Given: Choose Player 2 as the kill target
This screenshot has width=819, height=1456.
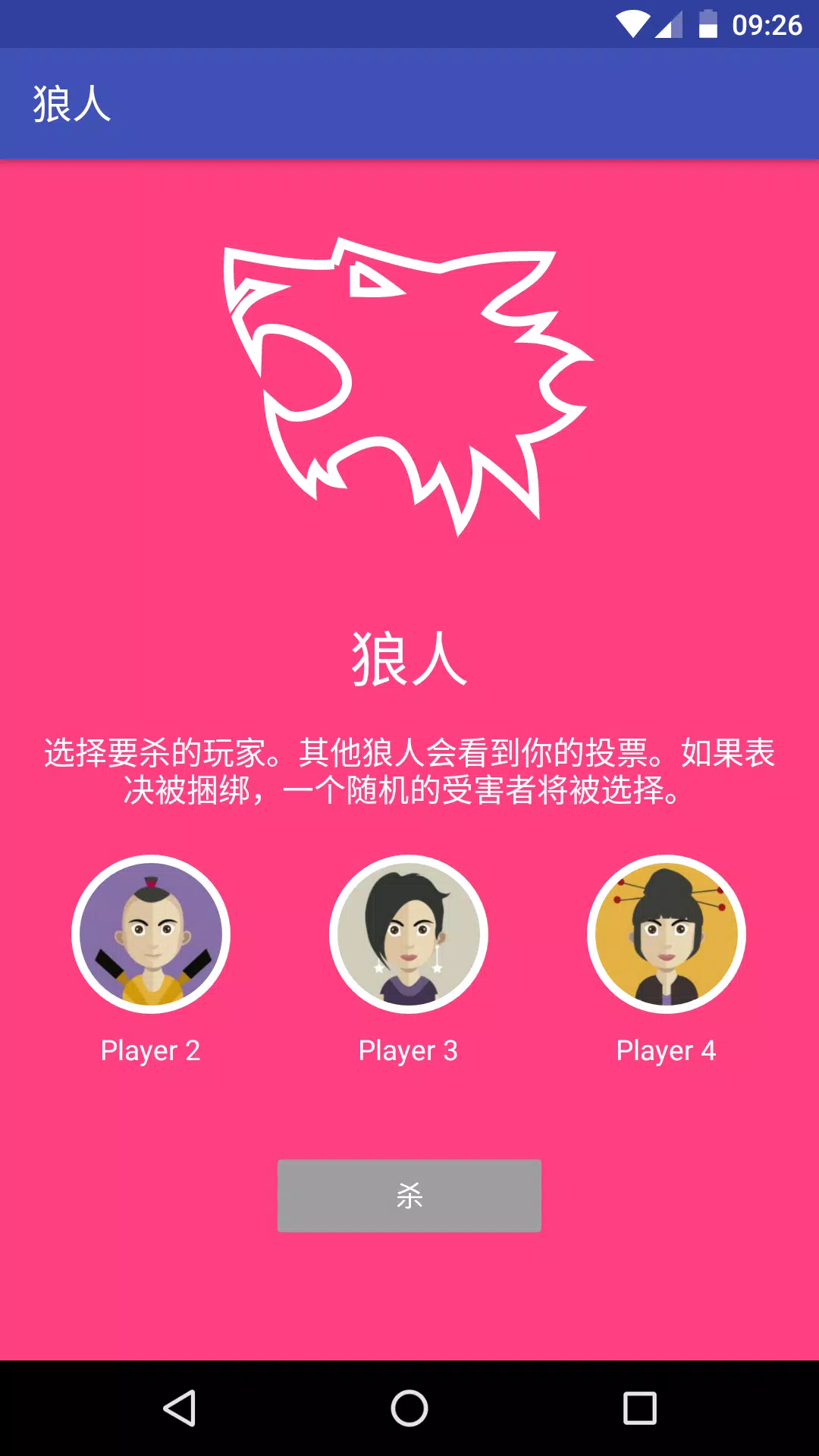Looking at the screenshot, I should [151, 935].
